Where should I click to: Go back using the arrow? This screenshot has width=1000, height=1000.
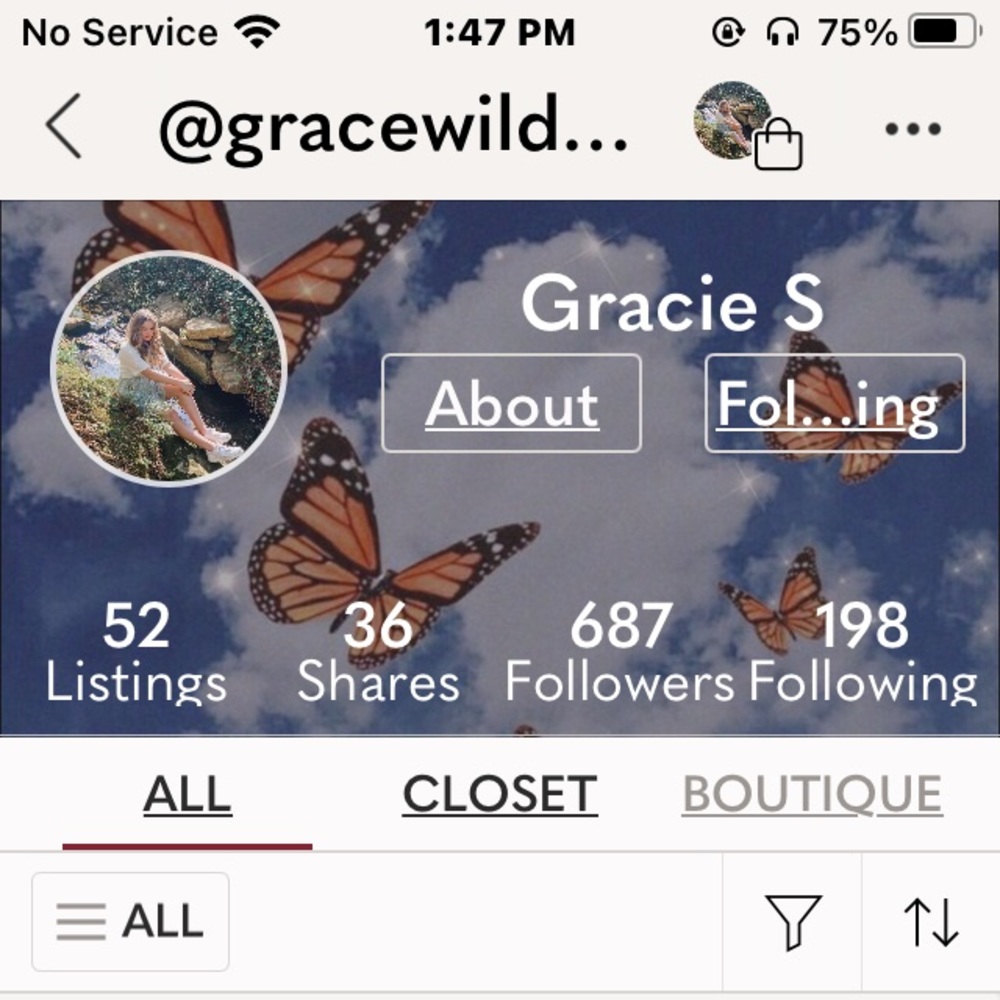[63, 127]
